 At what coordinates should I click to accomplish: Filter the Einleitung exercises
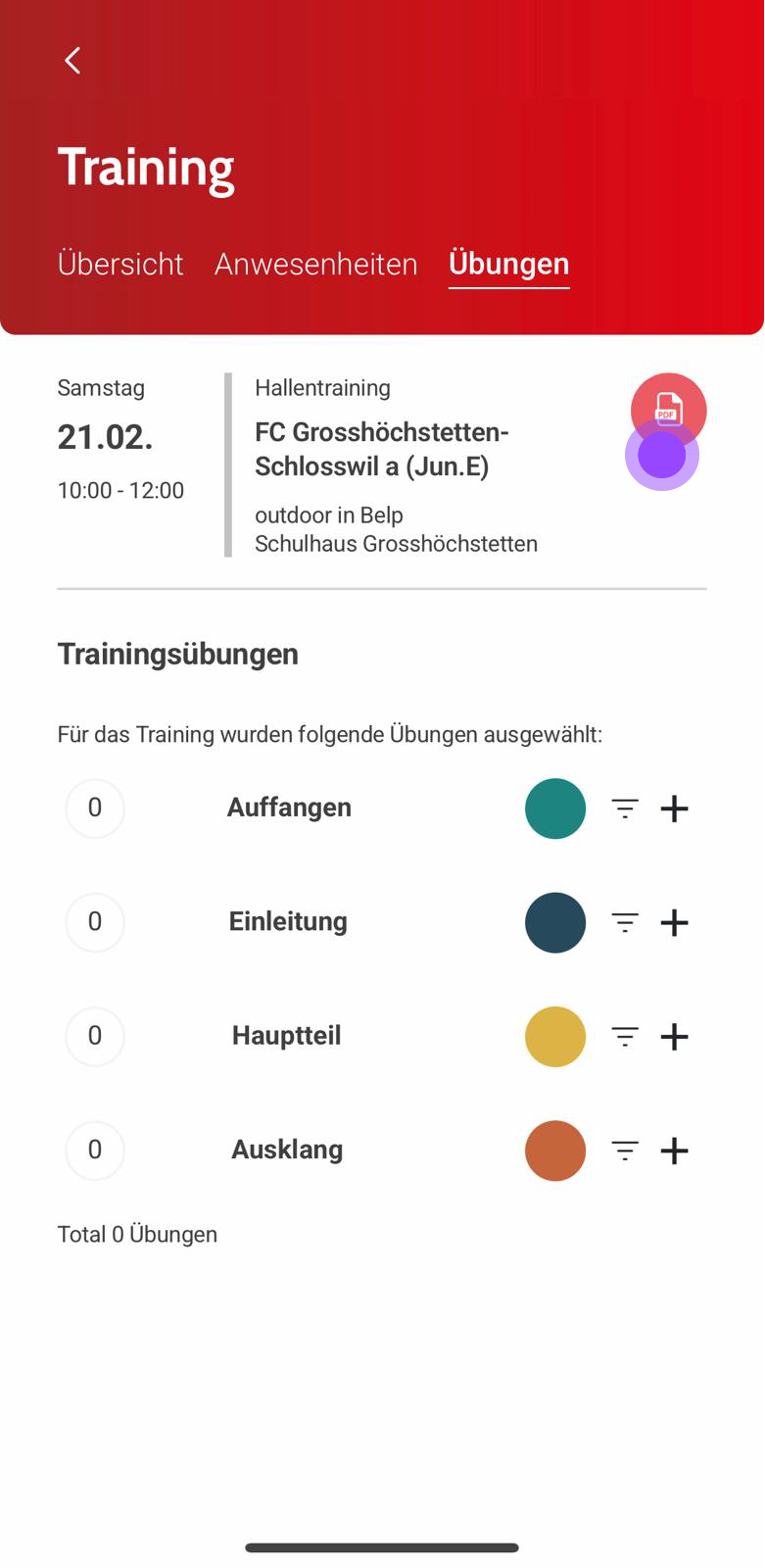tap(625, 922)
